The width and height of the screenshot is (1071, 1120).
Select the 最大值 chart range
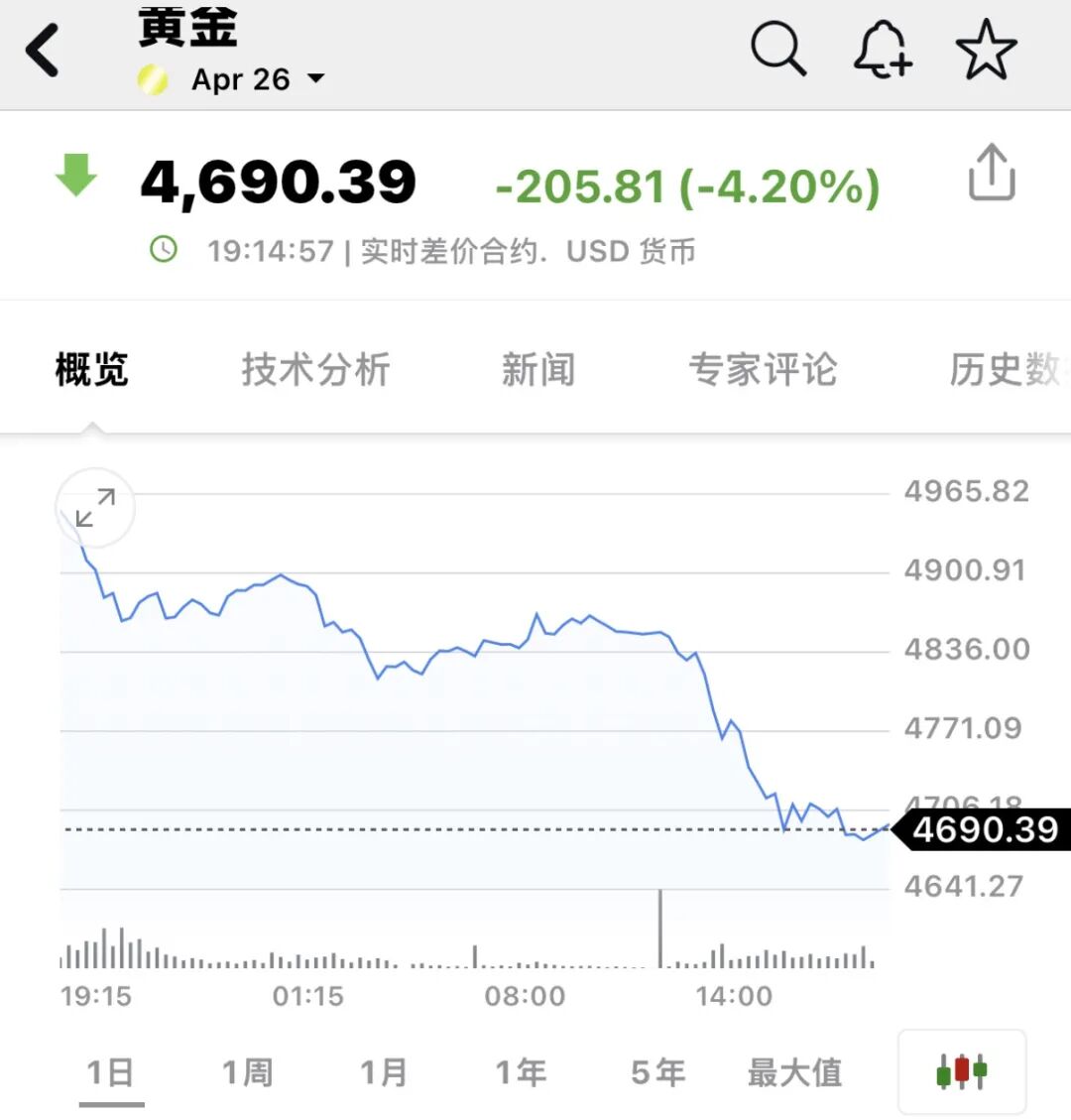point(794,1072)
